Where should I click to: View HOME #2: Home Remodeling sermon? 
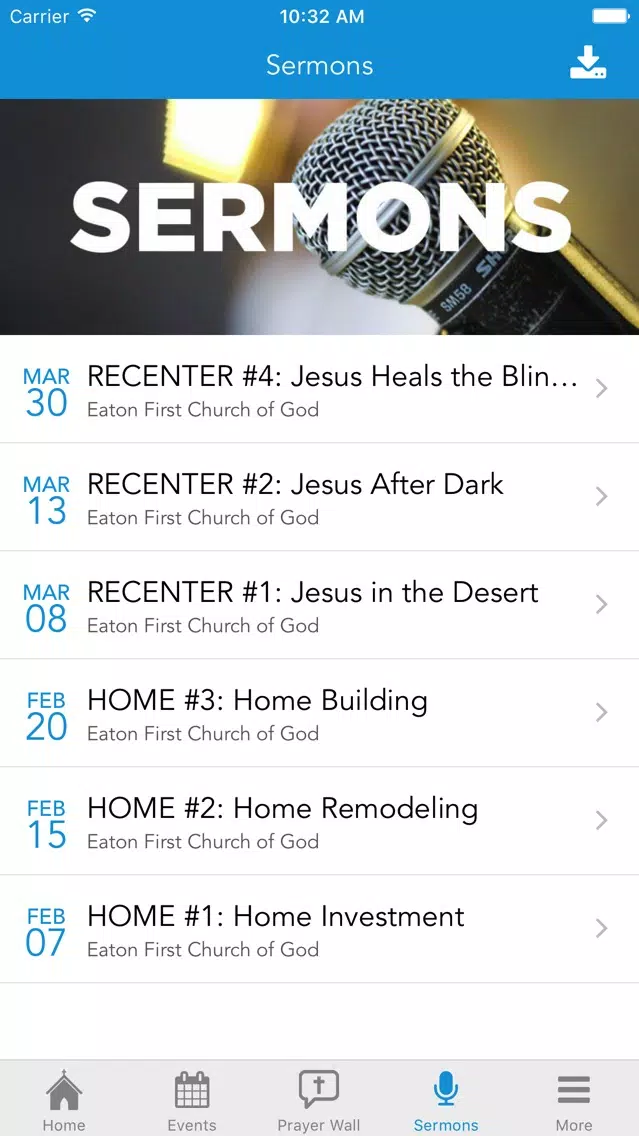tap(320, 821)
